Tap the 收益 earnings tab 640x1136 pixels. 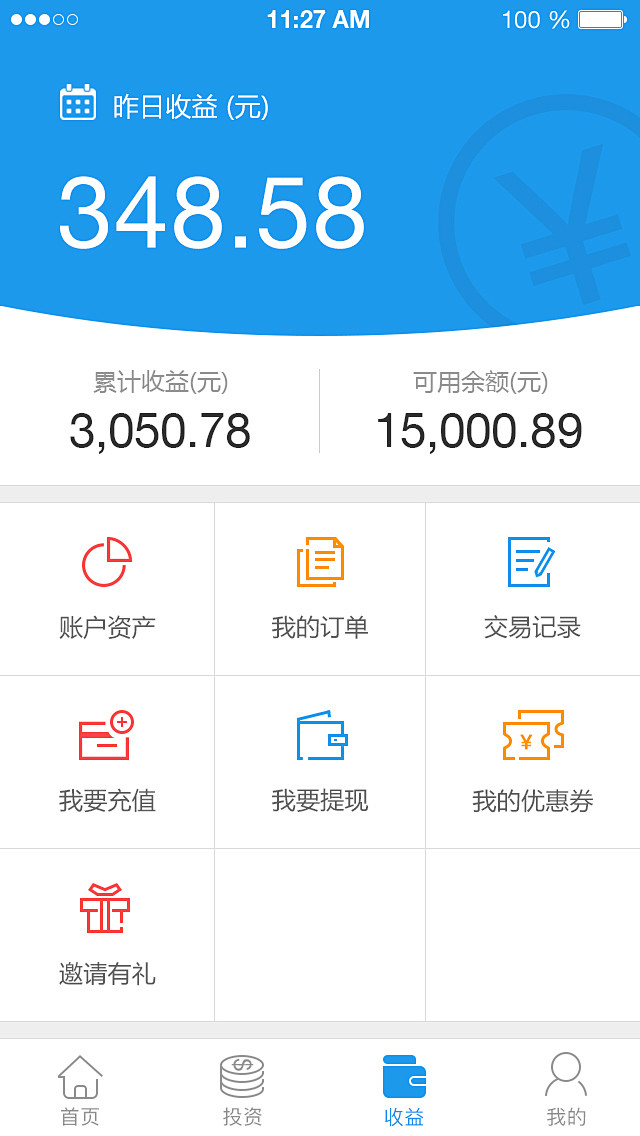404,1089
